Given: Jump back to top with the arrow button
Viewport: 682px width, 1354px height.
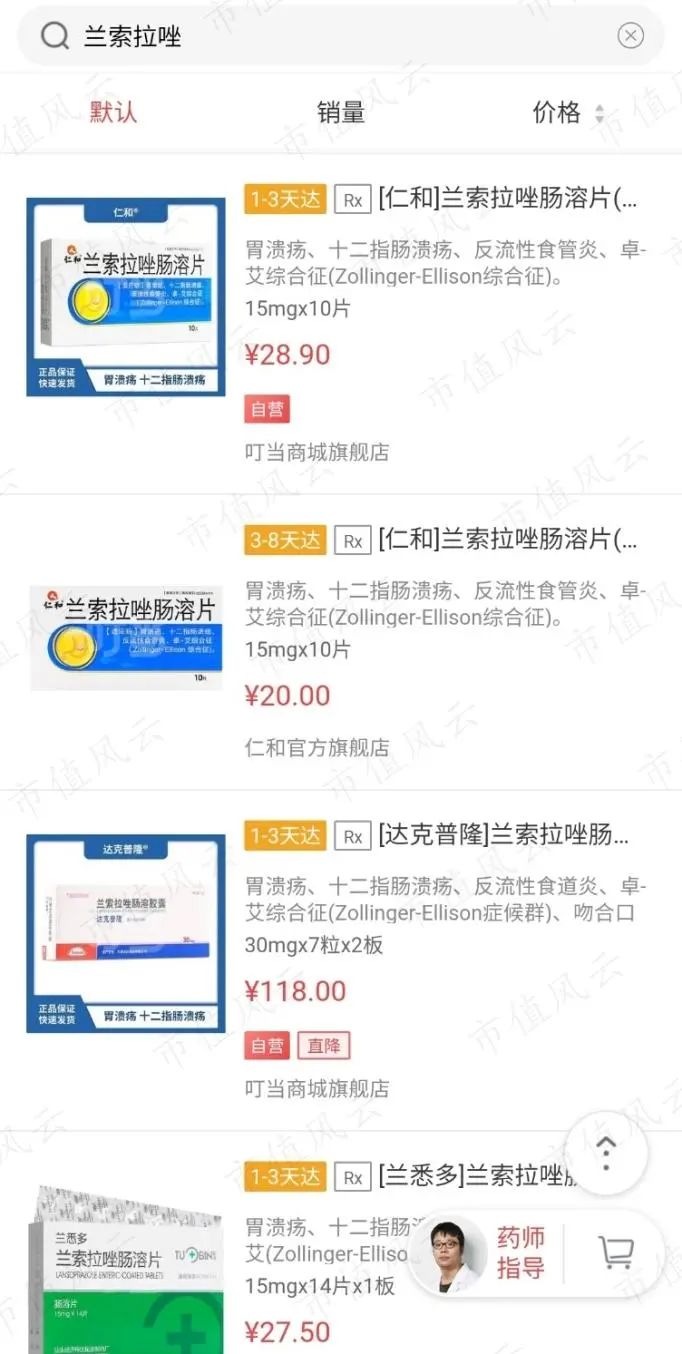Looking at the screenshot, I should (x=606, y=1153).
